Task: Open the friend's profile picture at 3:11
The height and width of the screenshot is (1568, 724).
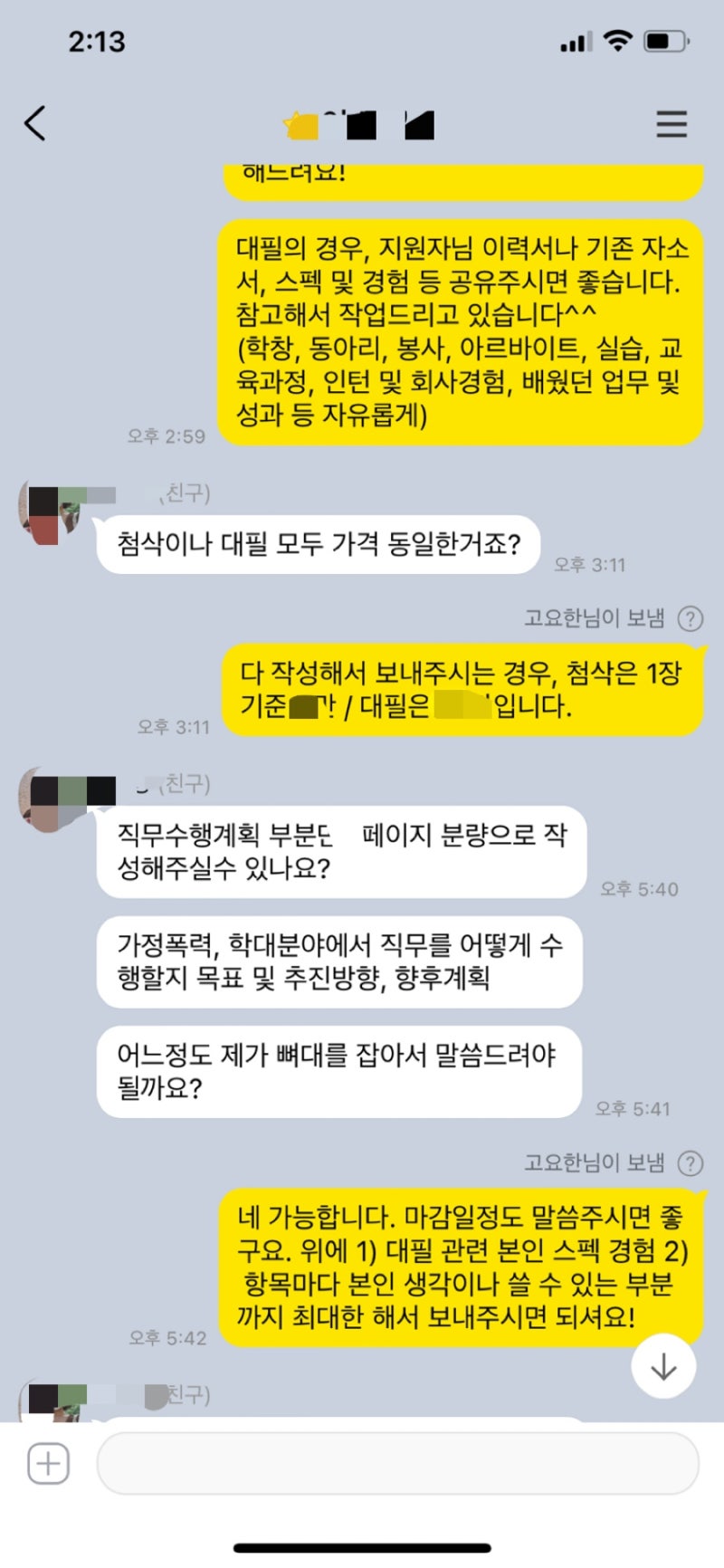Action: (x=50, y=514)
